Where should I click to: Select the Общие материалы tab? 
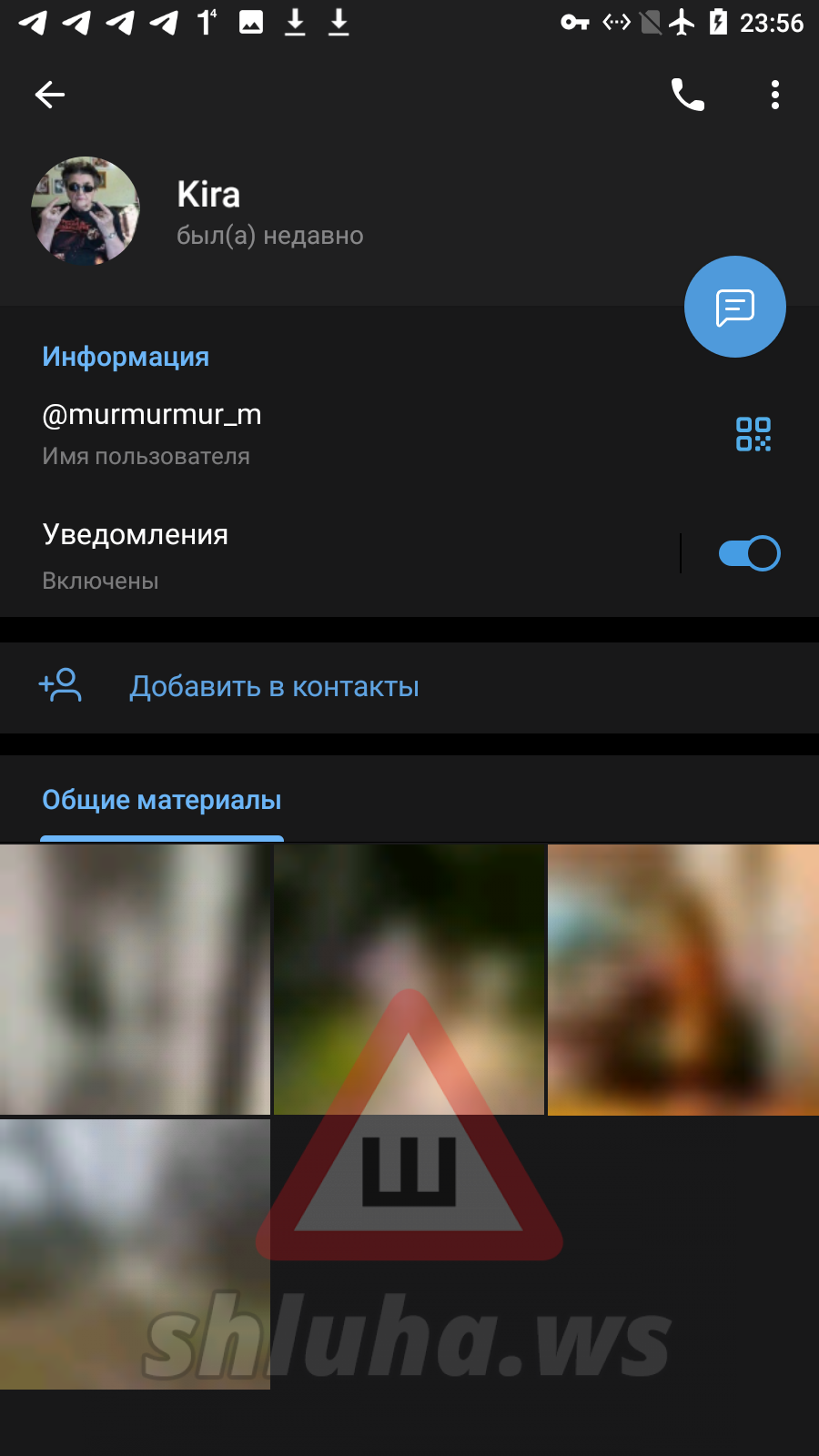[x=162, y=801]
